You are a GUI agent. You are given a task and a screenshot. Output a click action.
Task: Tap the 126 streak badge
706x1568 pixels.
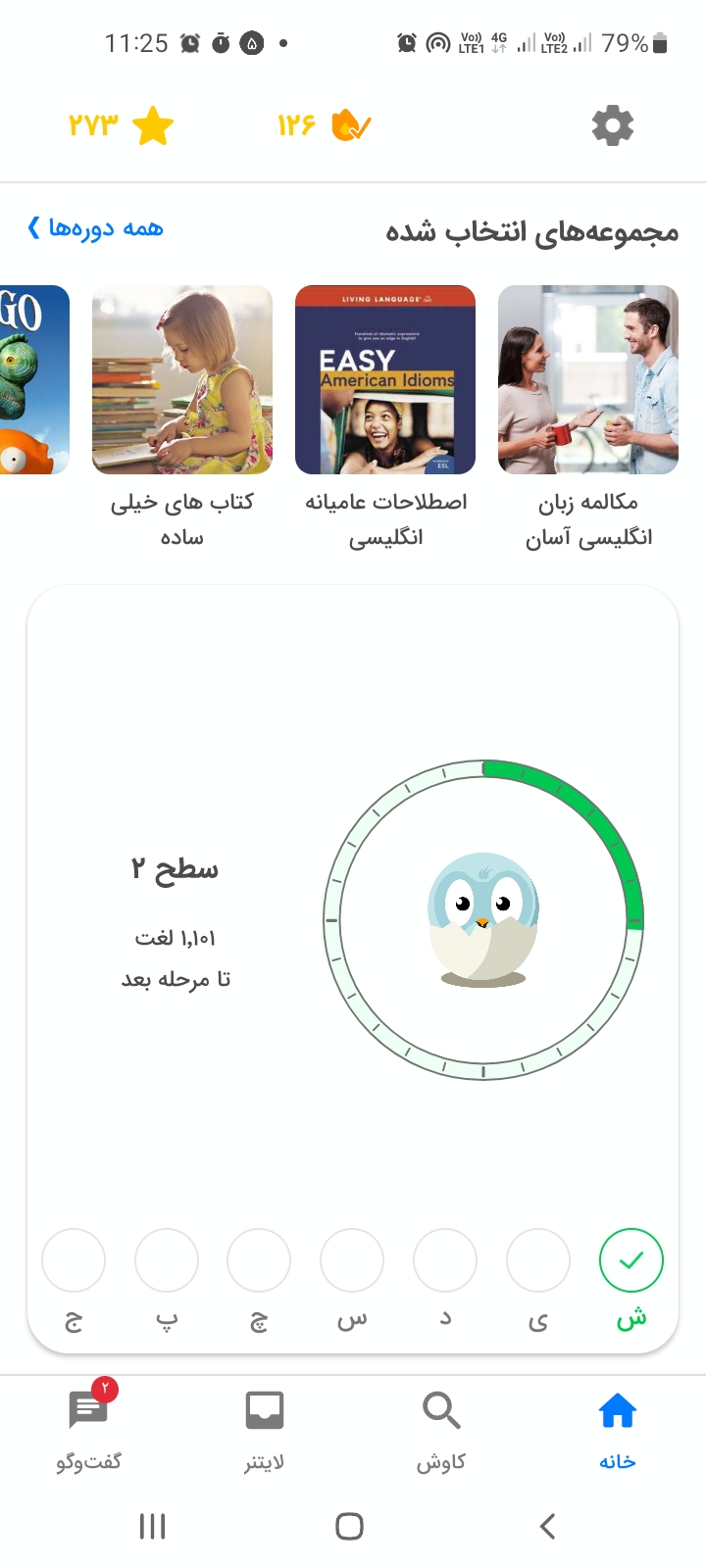point(324,126)
